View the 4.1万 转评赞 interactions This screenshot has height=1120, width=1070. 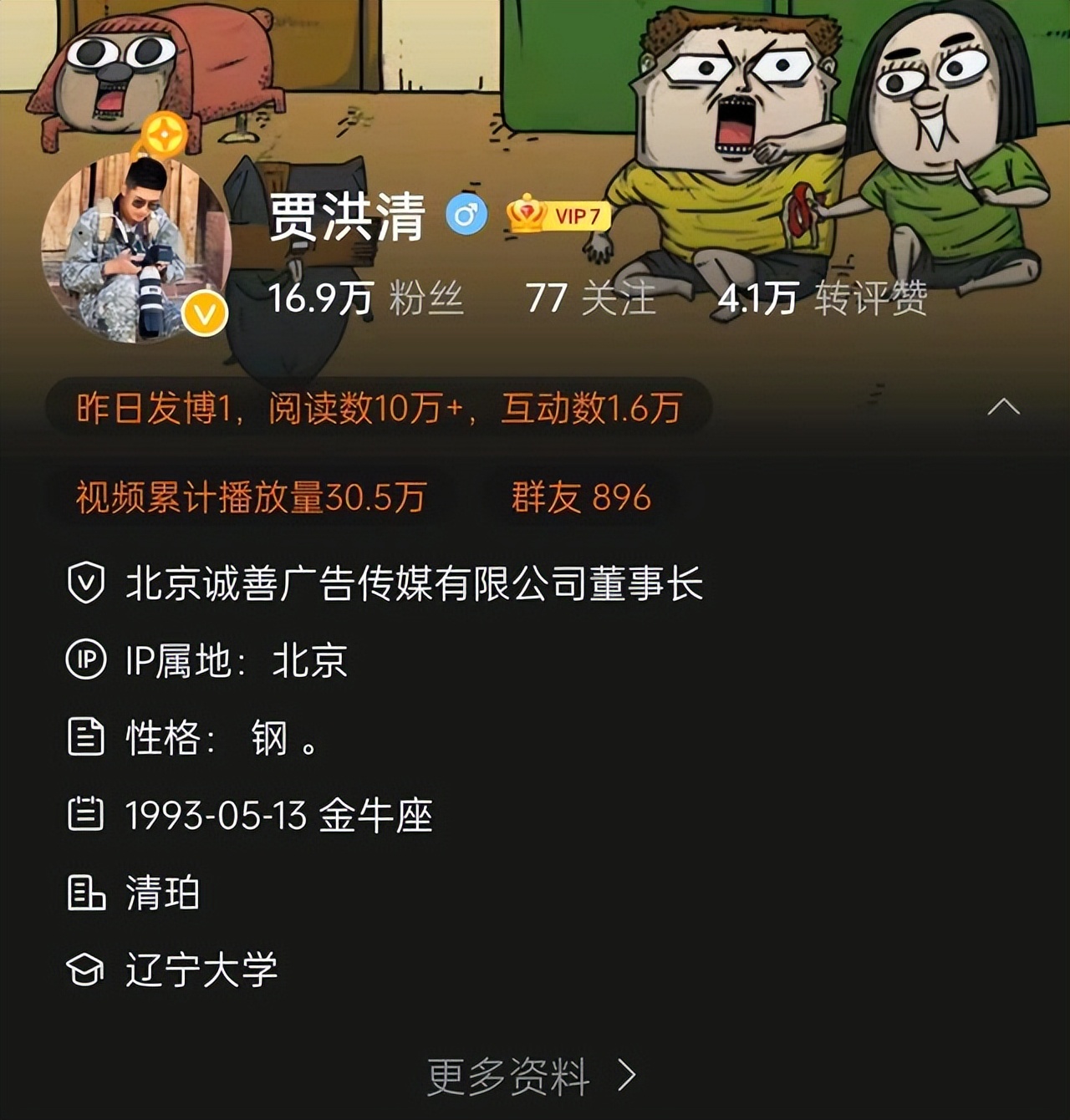[x=823, y=298]
